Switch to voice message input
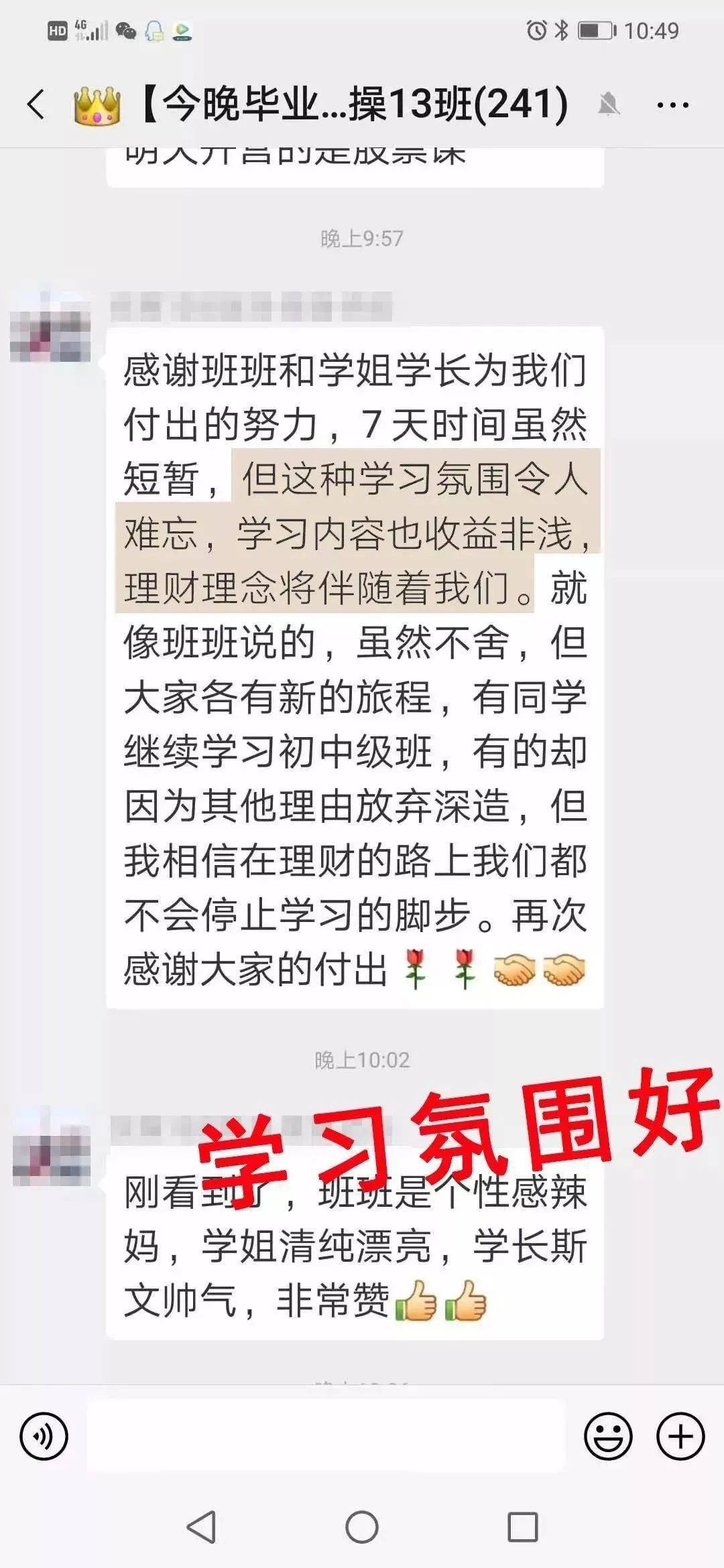The image size is (724, 1568). tap(44, 1436)
